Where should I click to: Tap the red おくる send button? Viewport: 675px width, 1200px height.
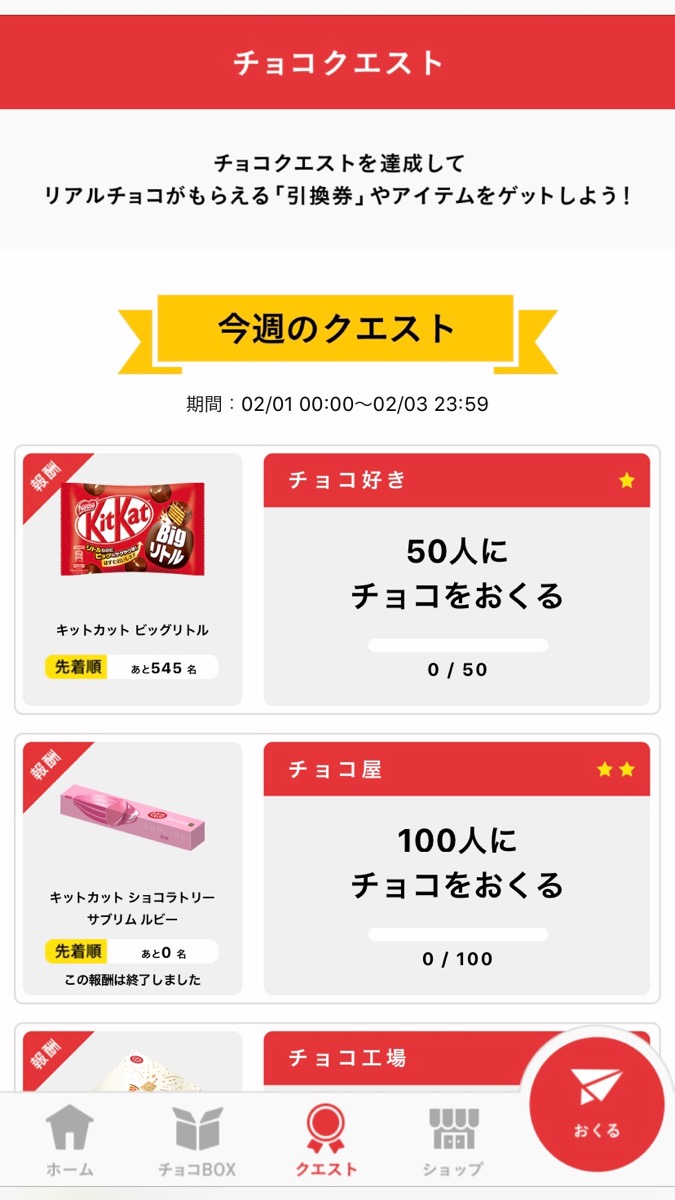(597, 1100)
